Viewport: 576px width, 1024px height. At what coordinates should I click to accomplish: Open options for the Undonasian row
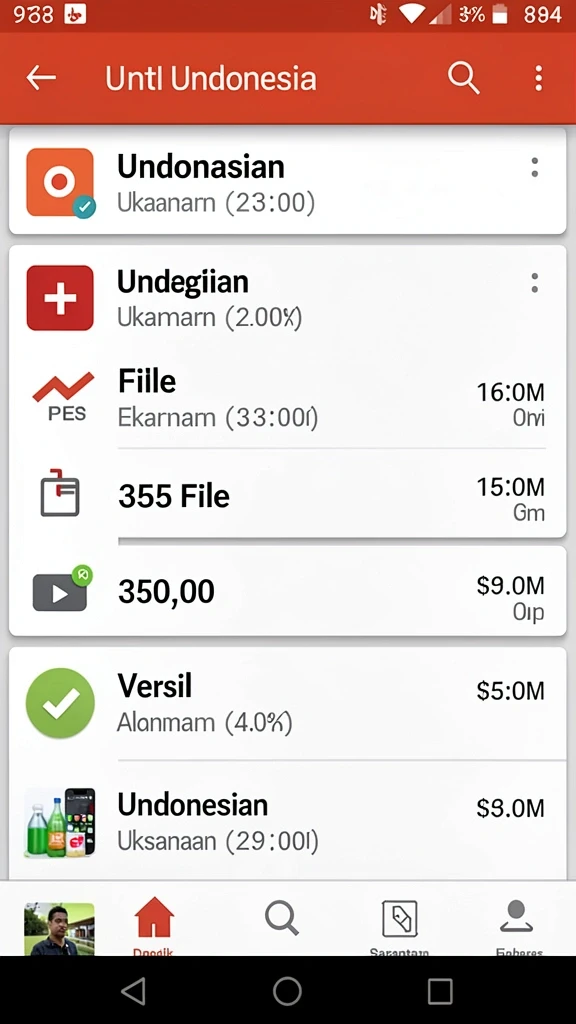click(534, 168)
